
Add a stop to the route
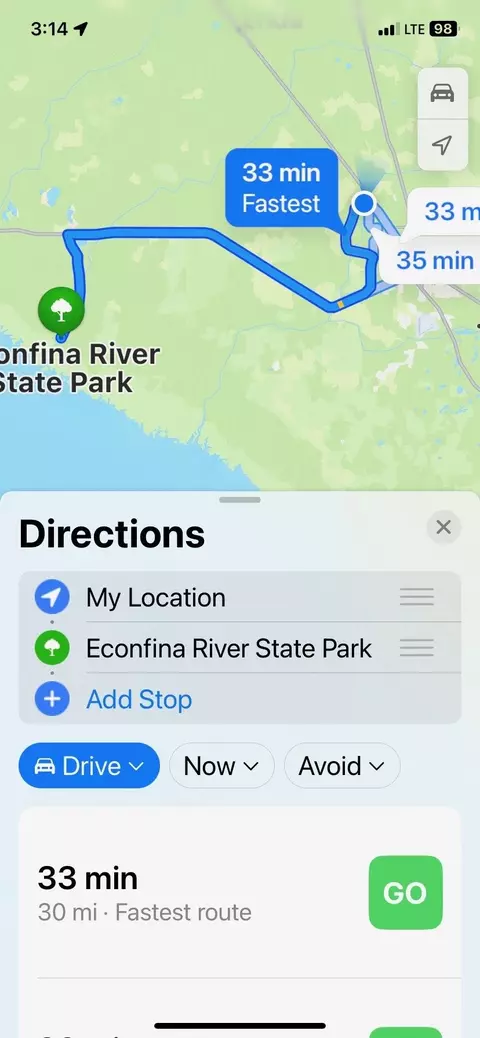click(139, 699)
